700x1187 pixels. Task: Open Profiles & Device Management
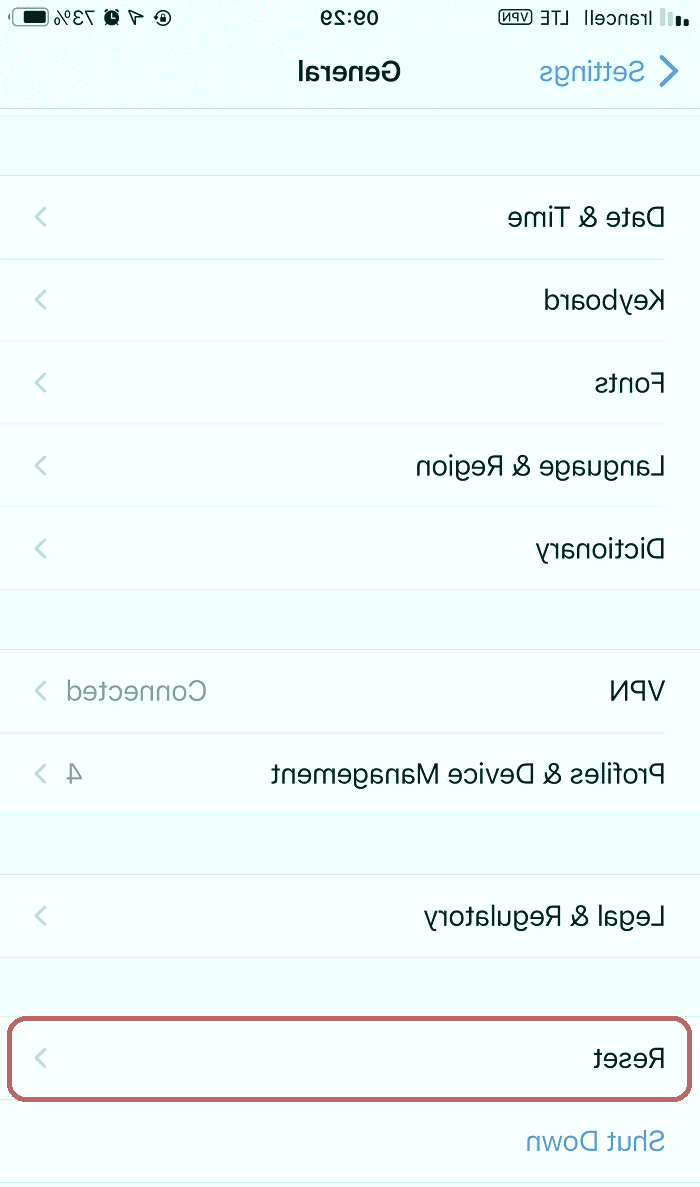click(x=350, y=774)
